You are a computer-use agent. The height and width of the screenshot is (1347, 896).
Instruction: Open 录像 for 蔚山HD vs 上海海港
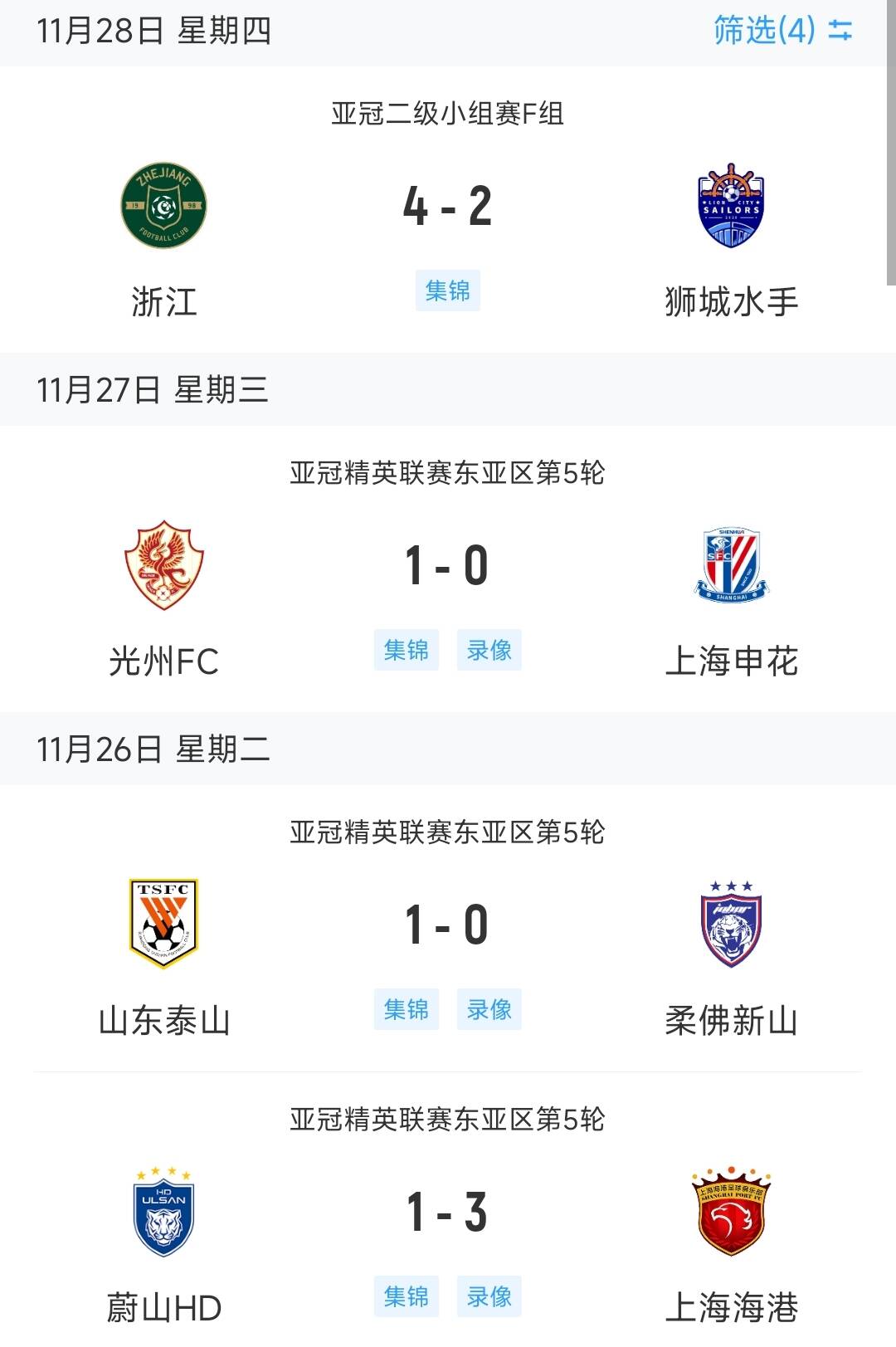[489, 1296]
